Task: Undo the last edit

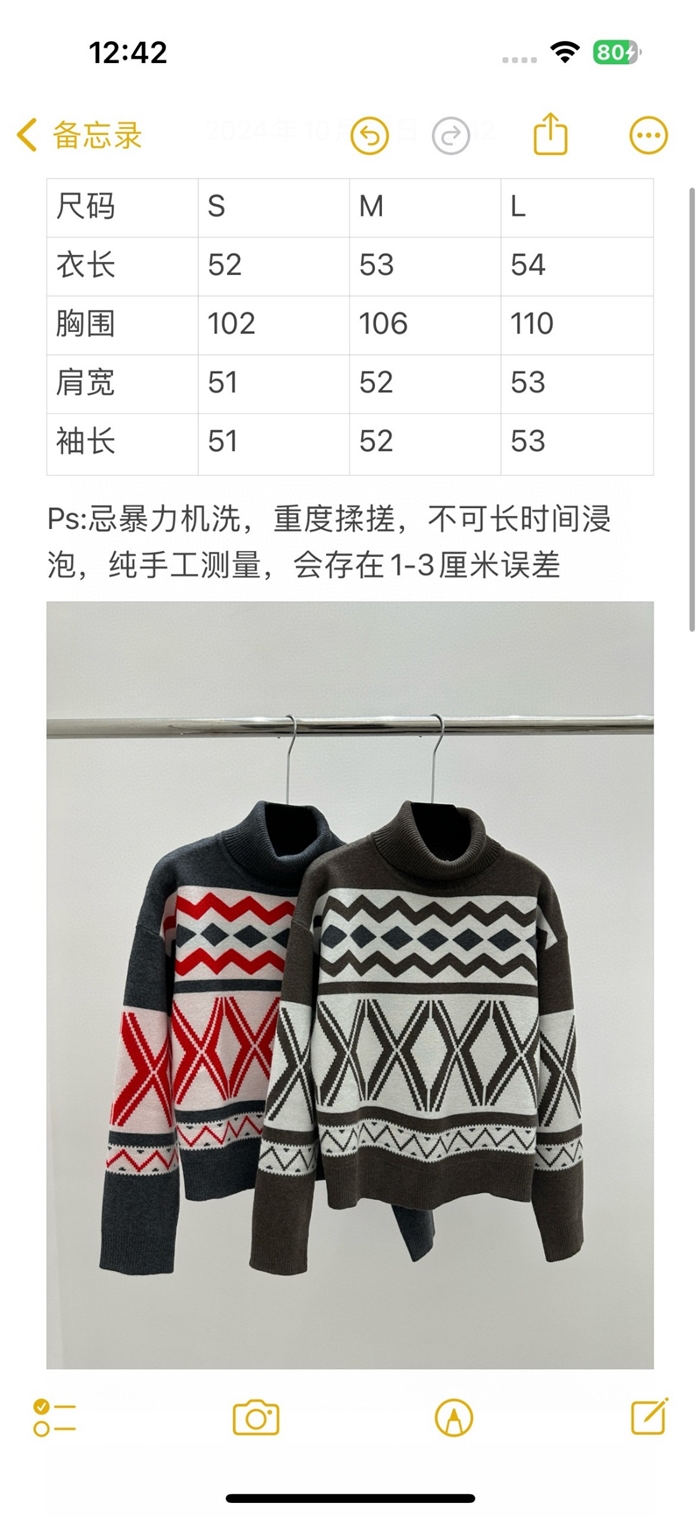Action: [370, 135]
